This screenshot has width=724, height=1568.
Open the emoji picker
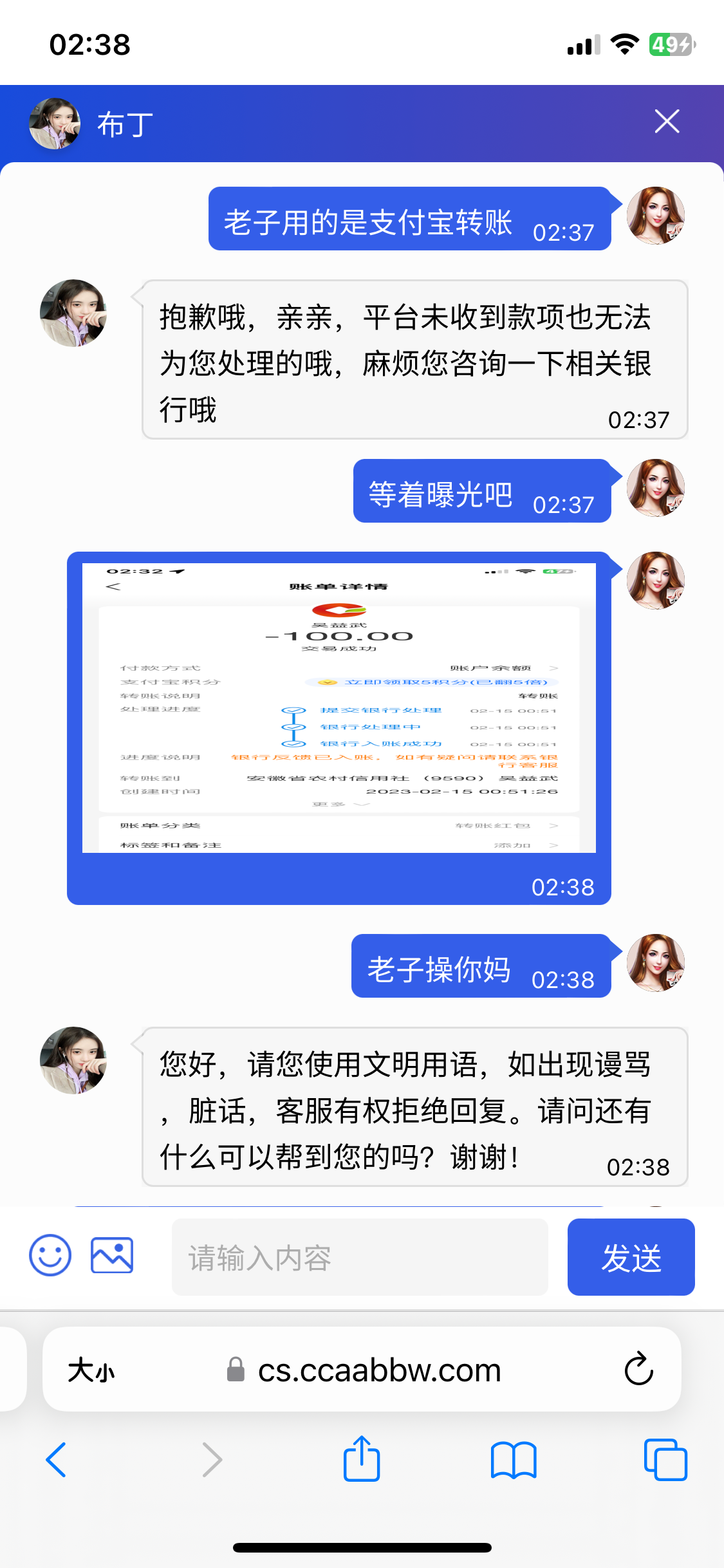(50, 1255)
